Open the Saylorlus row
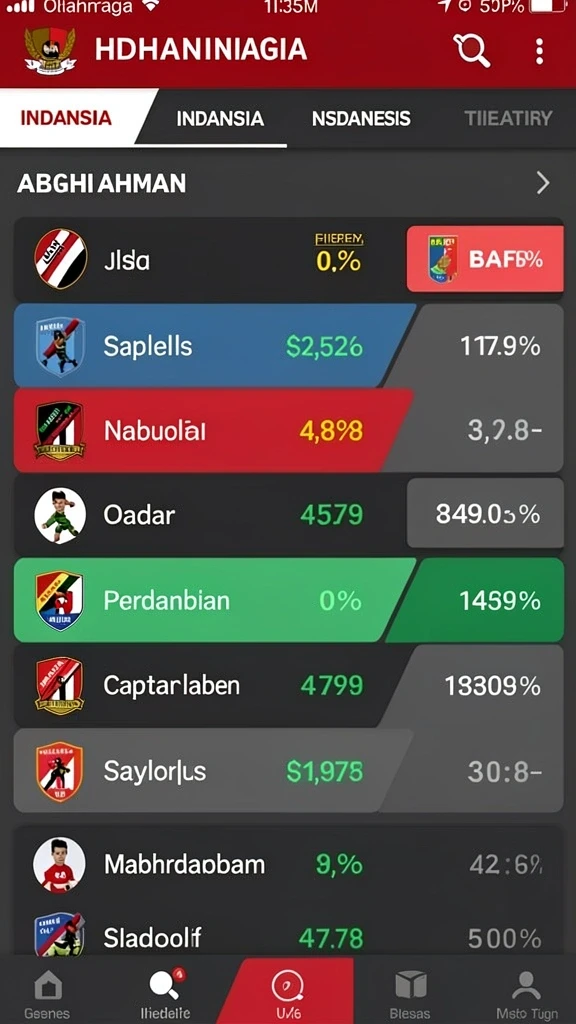576x1024 pixels. (288, 771)
